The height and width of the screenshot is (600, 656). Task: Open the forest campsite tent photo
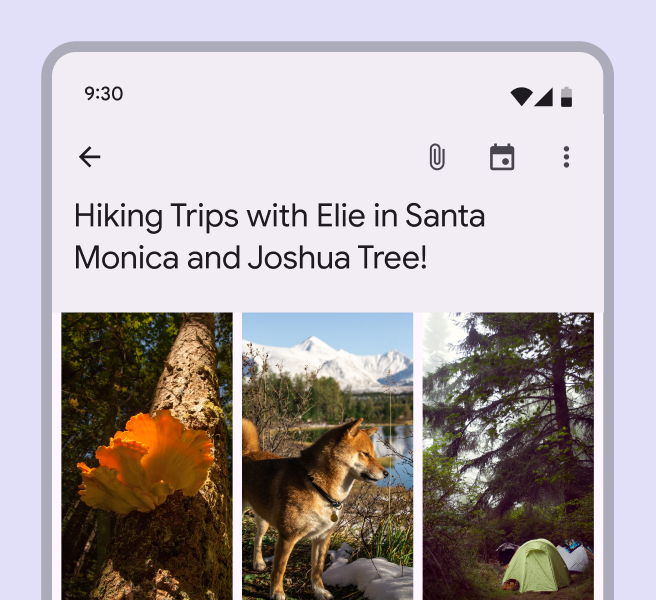(x=508, y=455)
